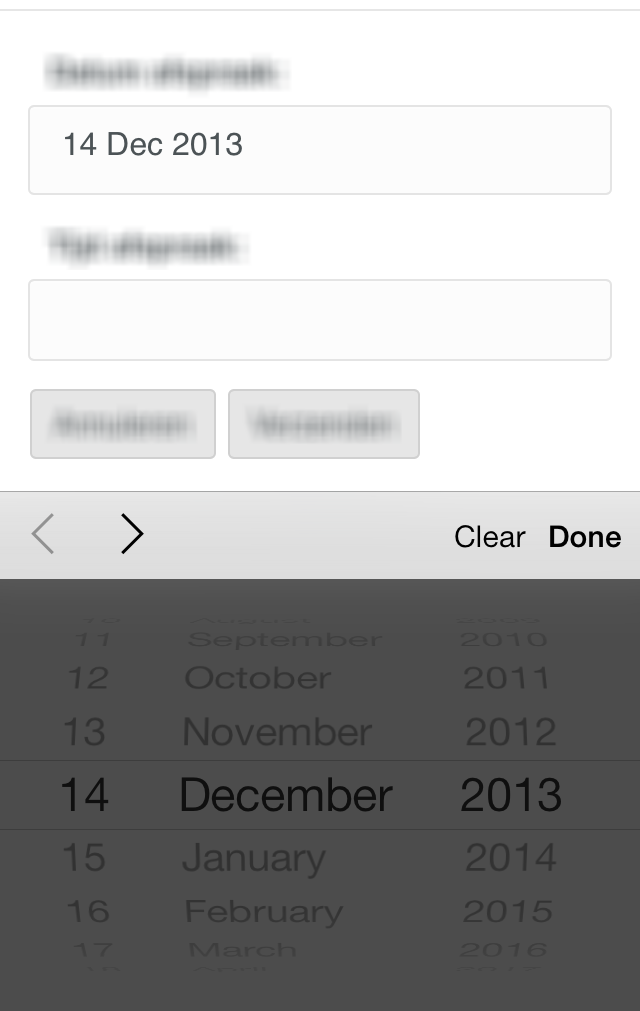Select February in the month wheel
This screenshot has width=640, height=1011.
point(264,911)
